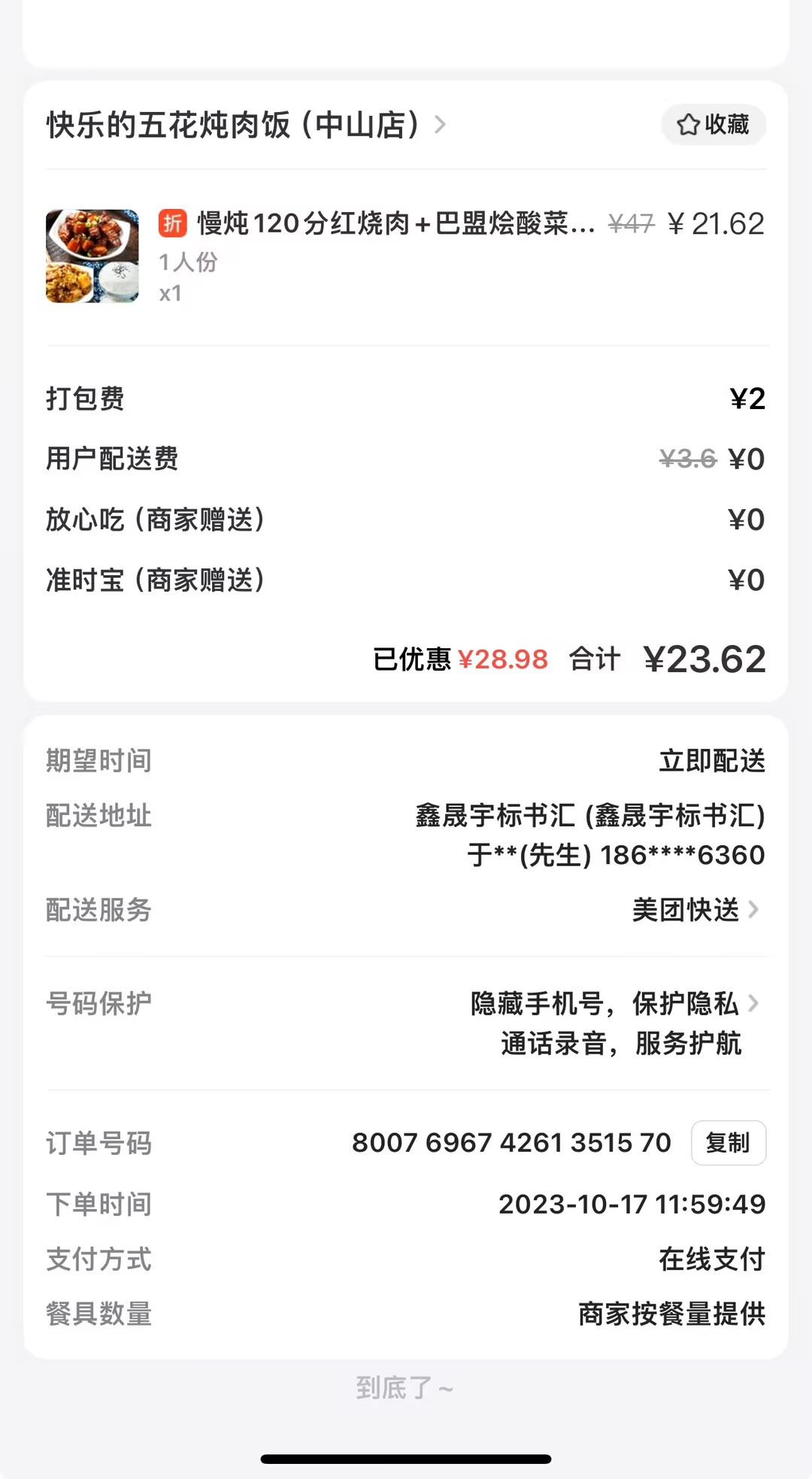The height and width of the screenshot is (1479, 812).
Task: Copy the order number with 复制
Action: pyautogui.click(x=728, y=1143)
